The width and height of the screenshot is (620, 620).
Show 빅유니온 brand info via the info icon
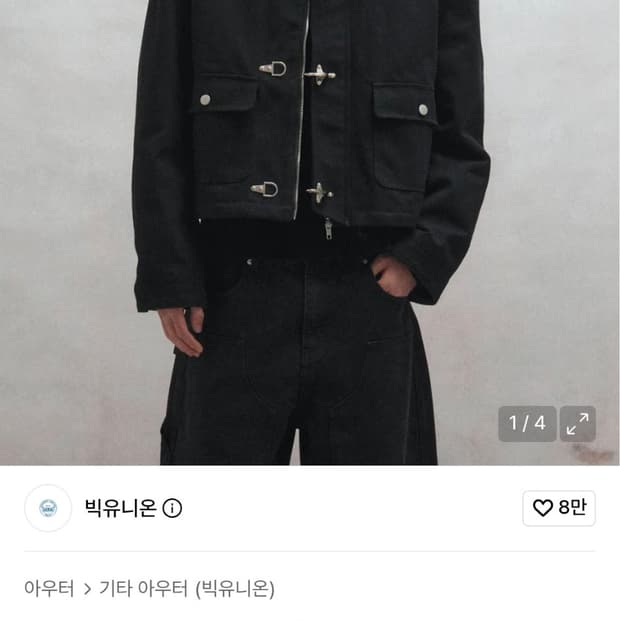tap(172, 508)
